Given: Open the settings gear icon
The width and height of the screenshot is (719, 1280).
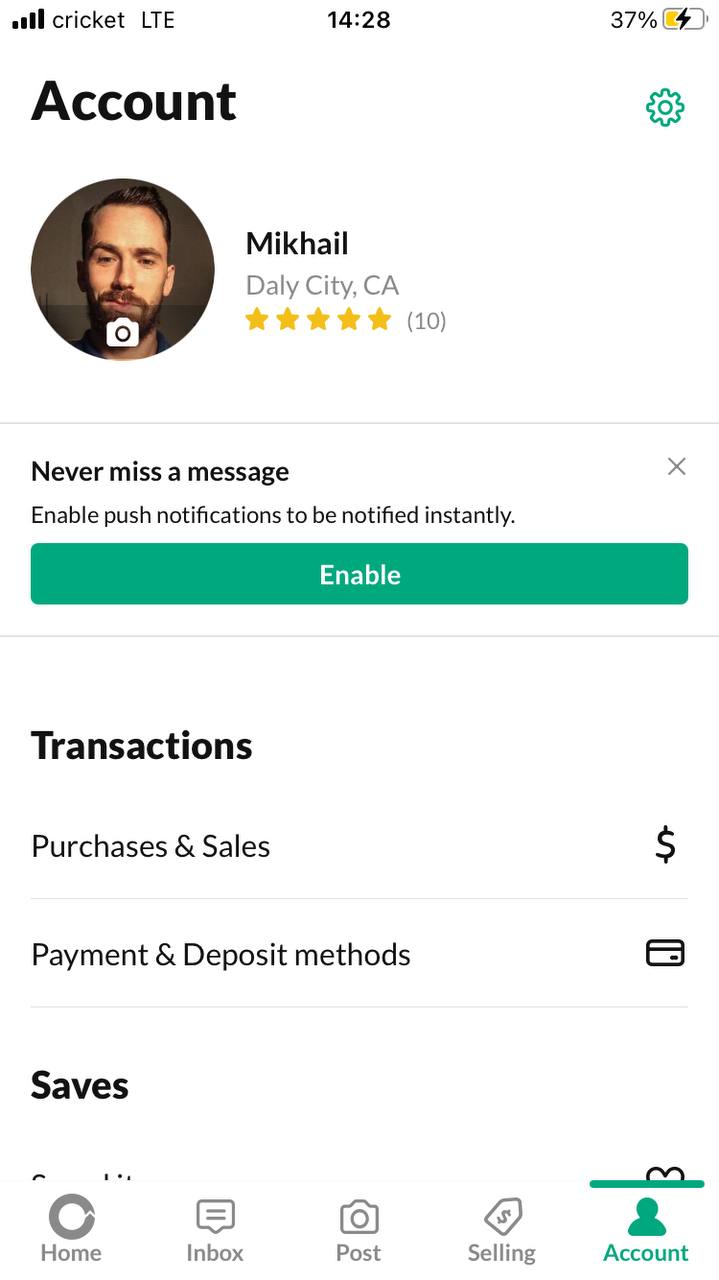Looking at the screenshot, I should click(x=665, y=107).
